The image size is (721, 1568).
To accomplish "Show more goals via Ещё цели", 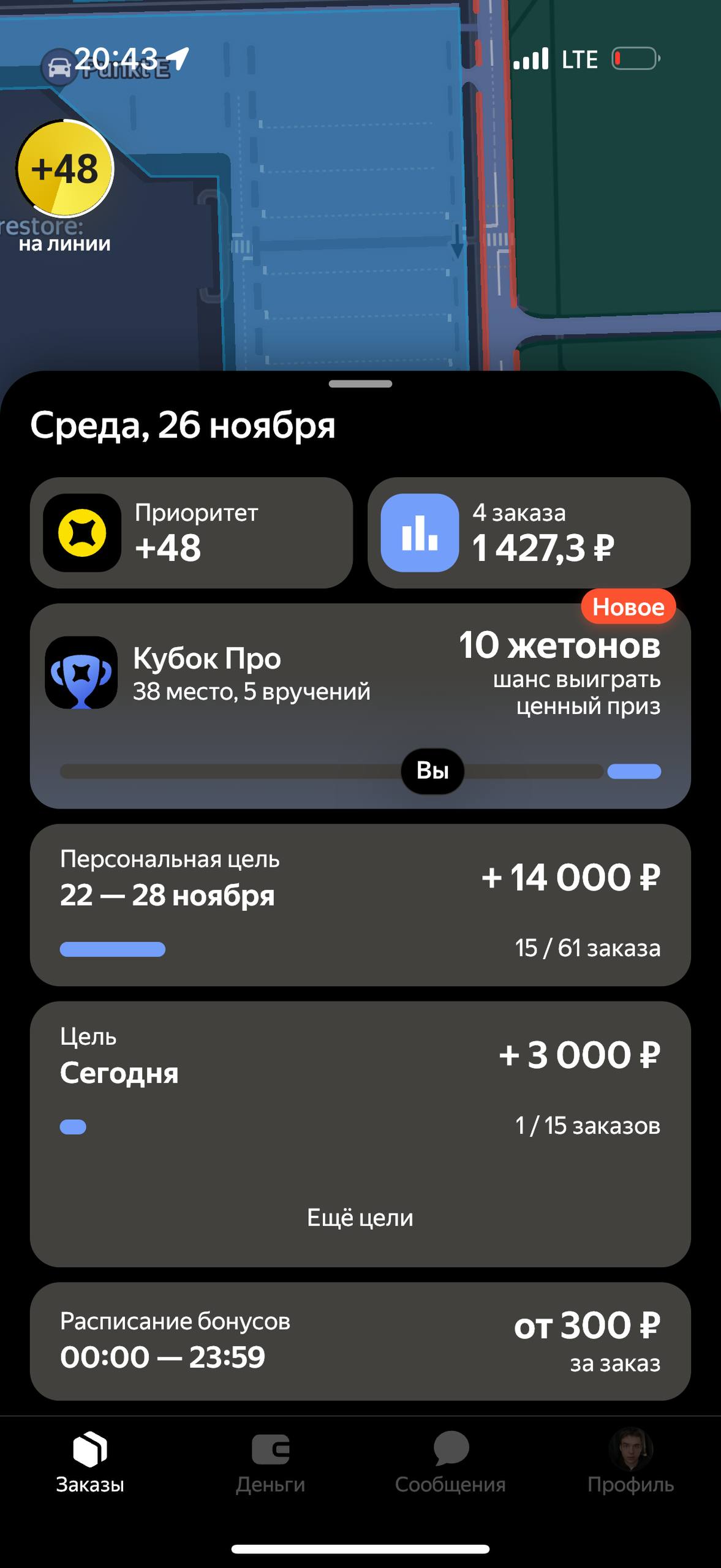I will pos(360,1218).
